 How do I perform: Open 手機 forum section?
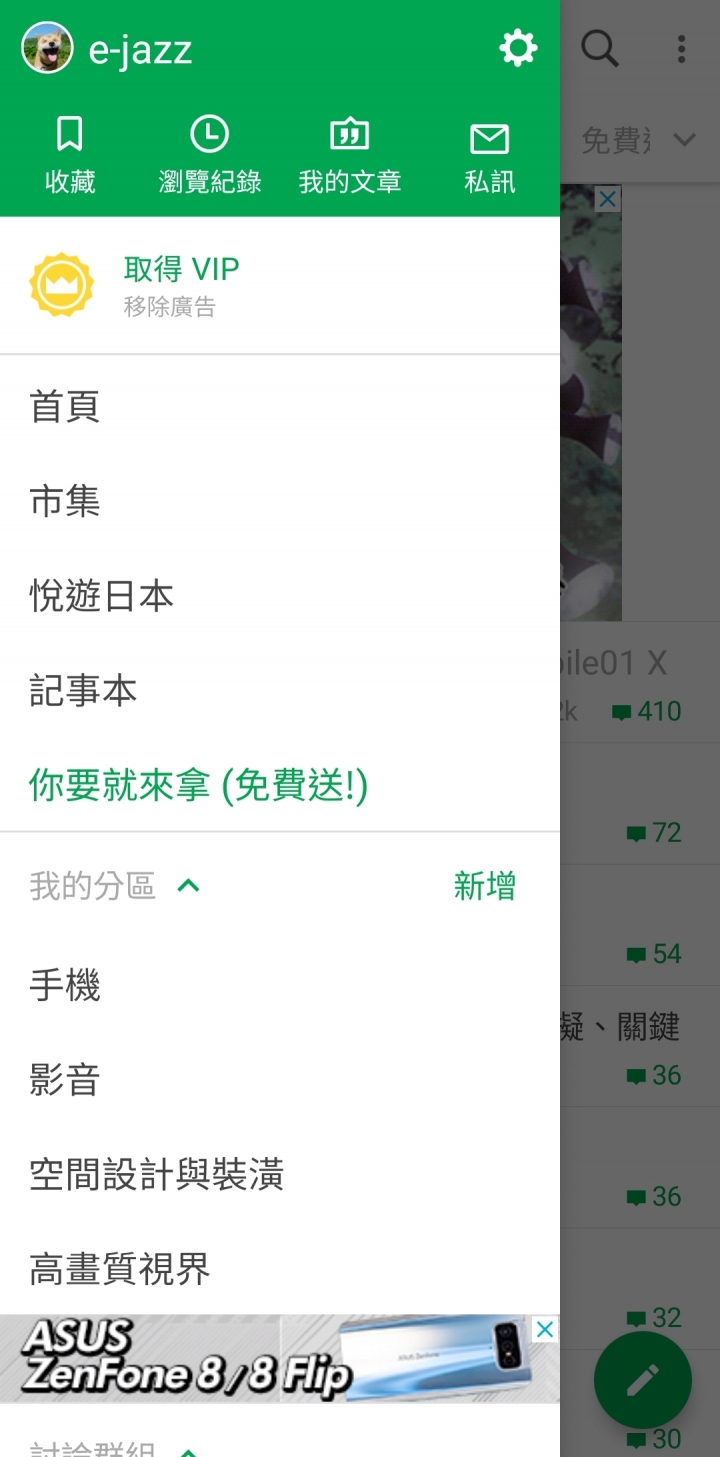coord(65,985)
